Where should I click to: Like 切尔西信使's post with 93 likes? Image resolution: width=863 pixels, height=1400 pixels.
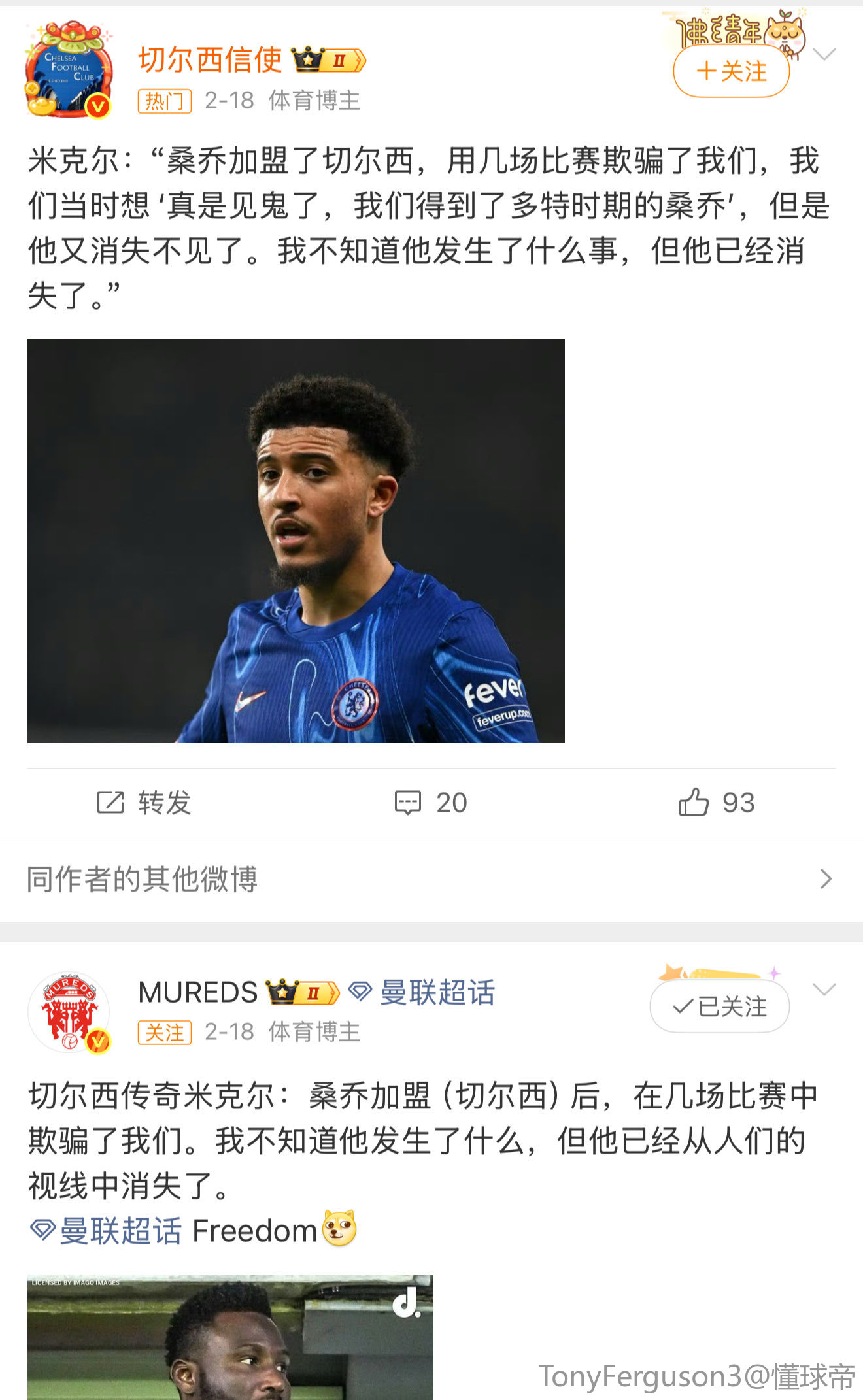tap(717, 803)
